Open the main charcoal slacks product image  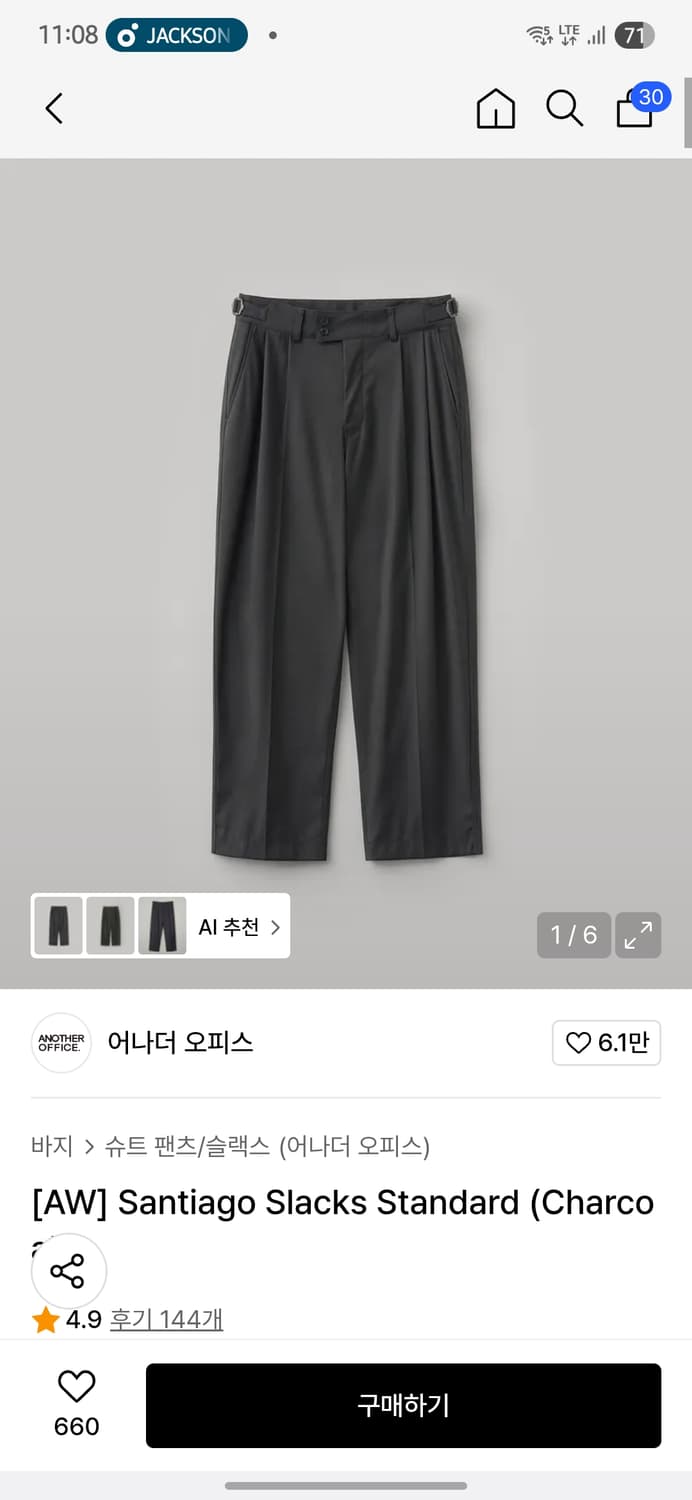346,574
